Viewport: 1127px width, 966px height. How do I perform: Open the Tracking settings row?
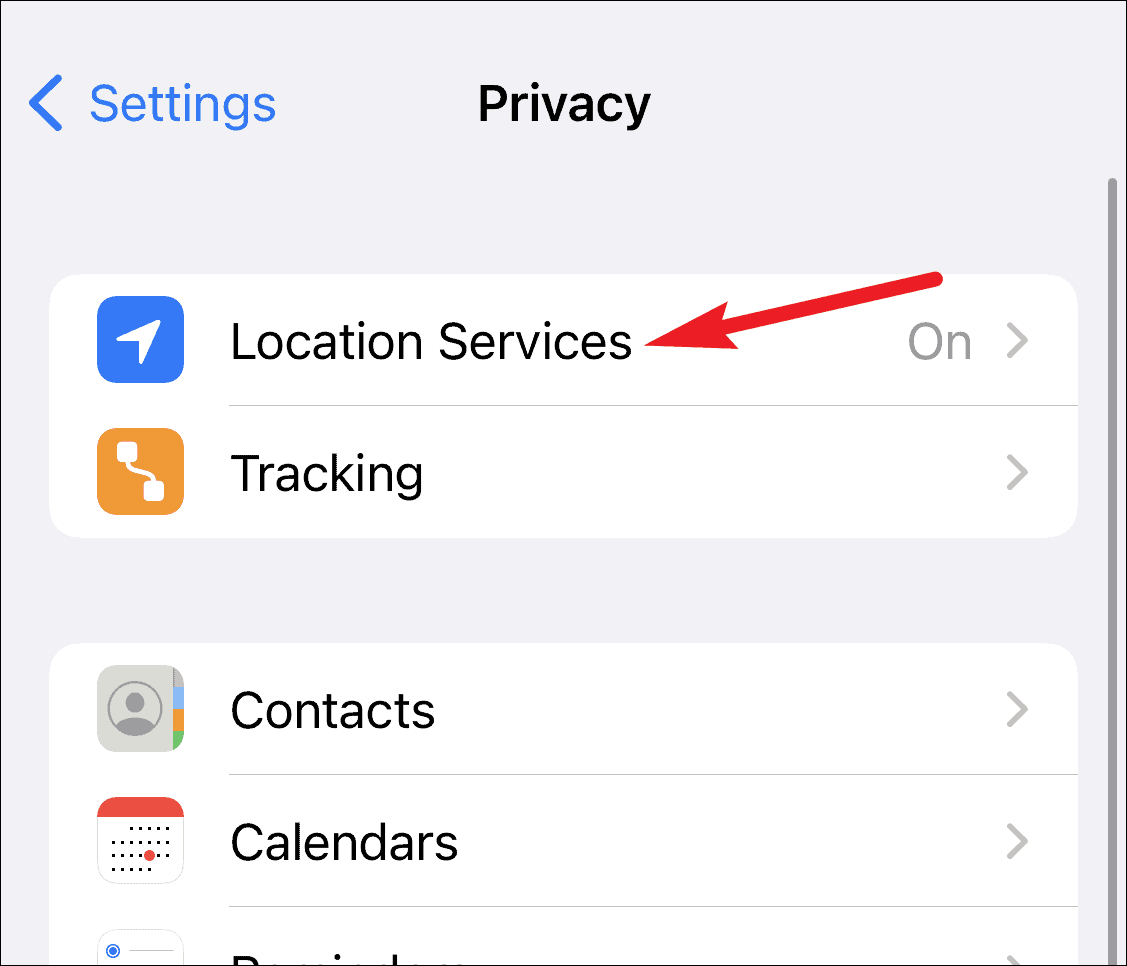click(327, 472)
